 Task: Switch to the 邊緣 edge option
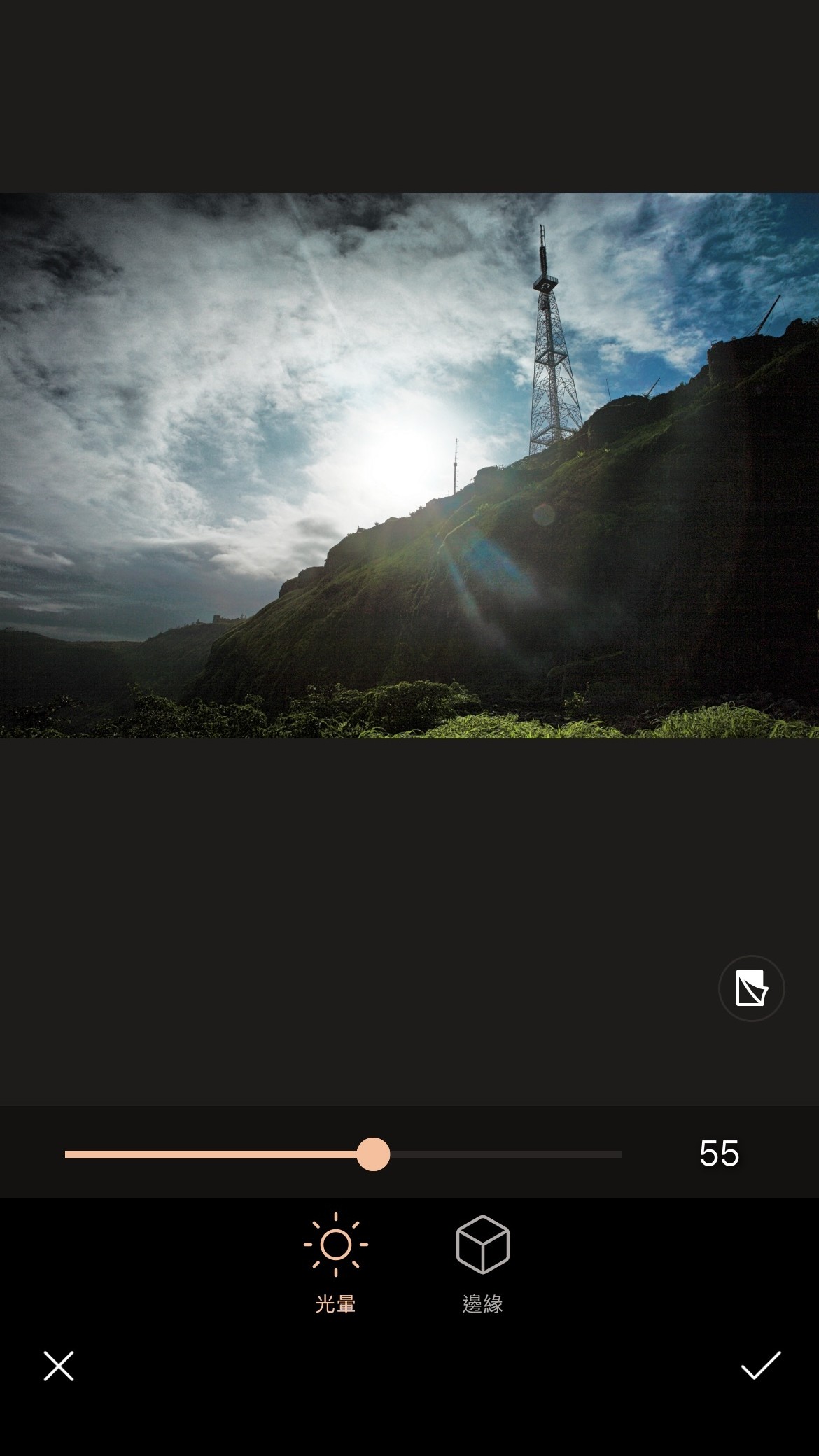tap(483, 1261)
